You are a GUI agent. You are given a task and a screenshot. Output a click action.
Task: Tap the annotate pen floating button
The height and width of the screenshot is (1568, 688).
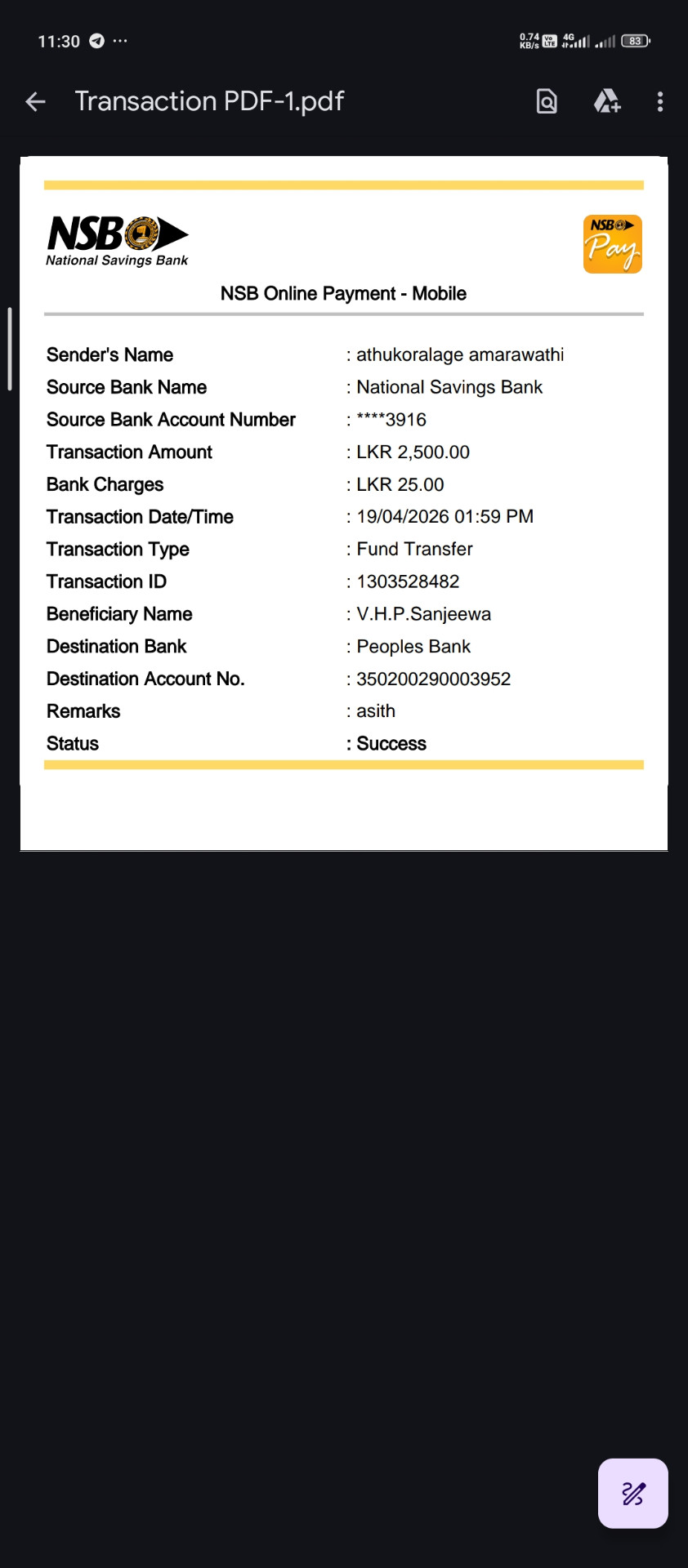click(x=633, y=1493)
